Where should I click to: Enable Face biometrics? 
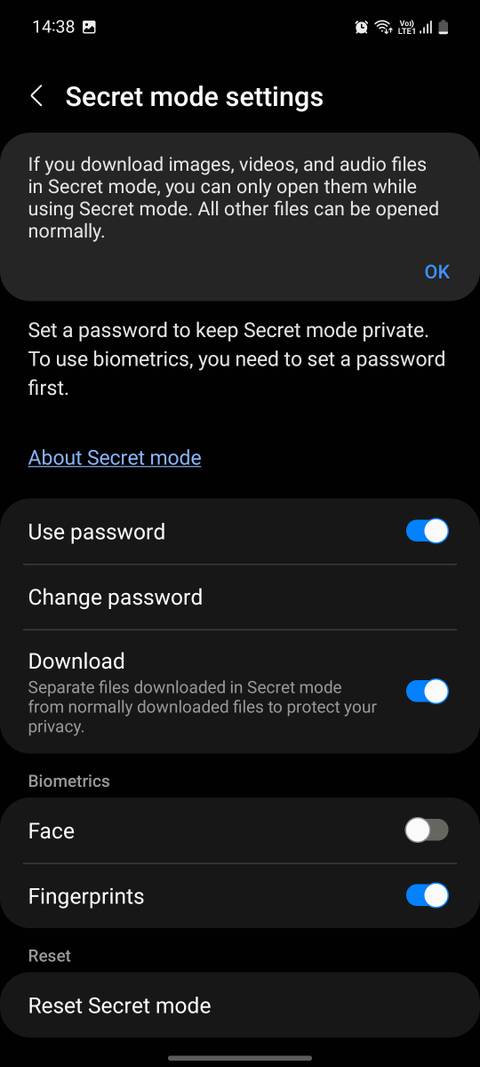coord(427,830)
